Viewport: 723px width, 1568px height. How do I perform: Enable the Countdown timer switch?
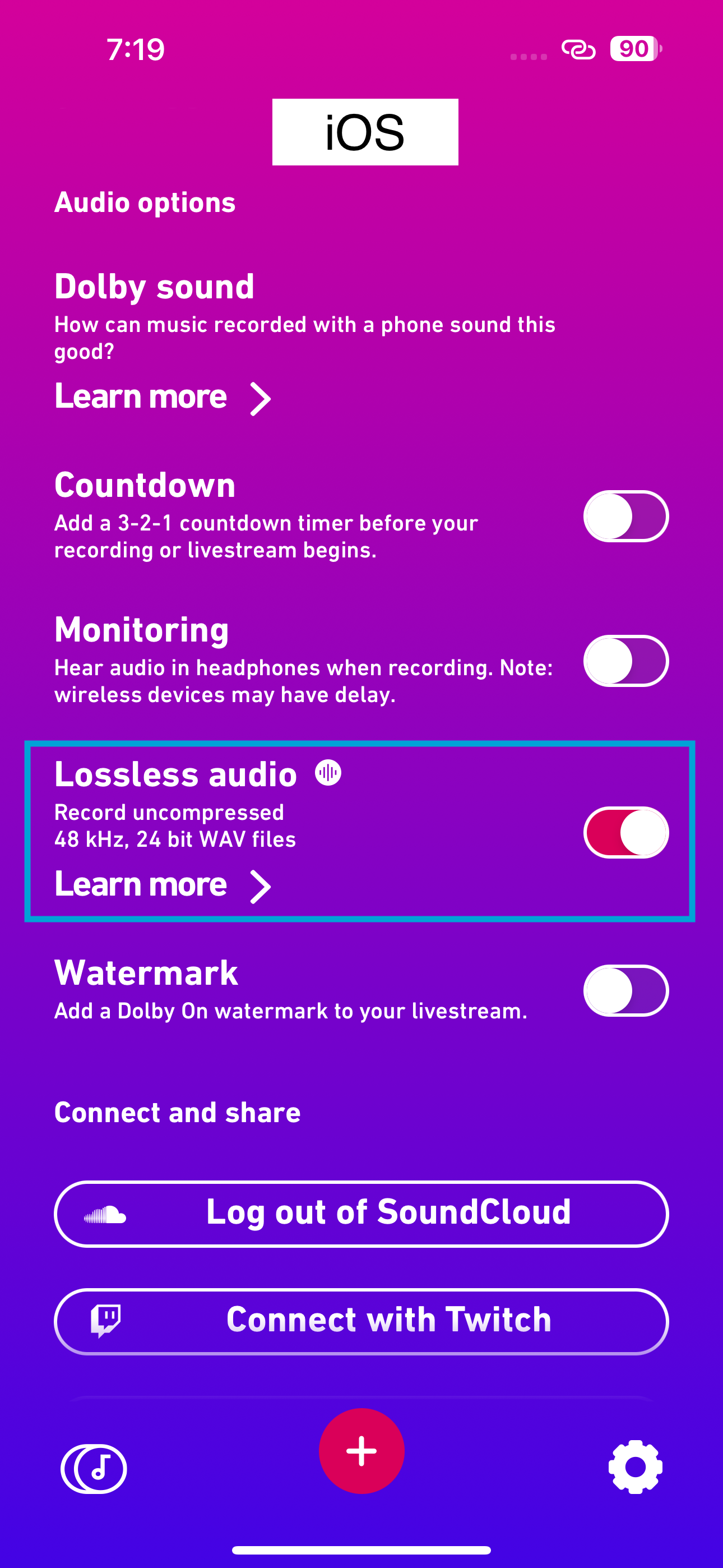point(625,516)
